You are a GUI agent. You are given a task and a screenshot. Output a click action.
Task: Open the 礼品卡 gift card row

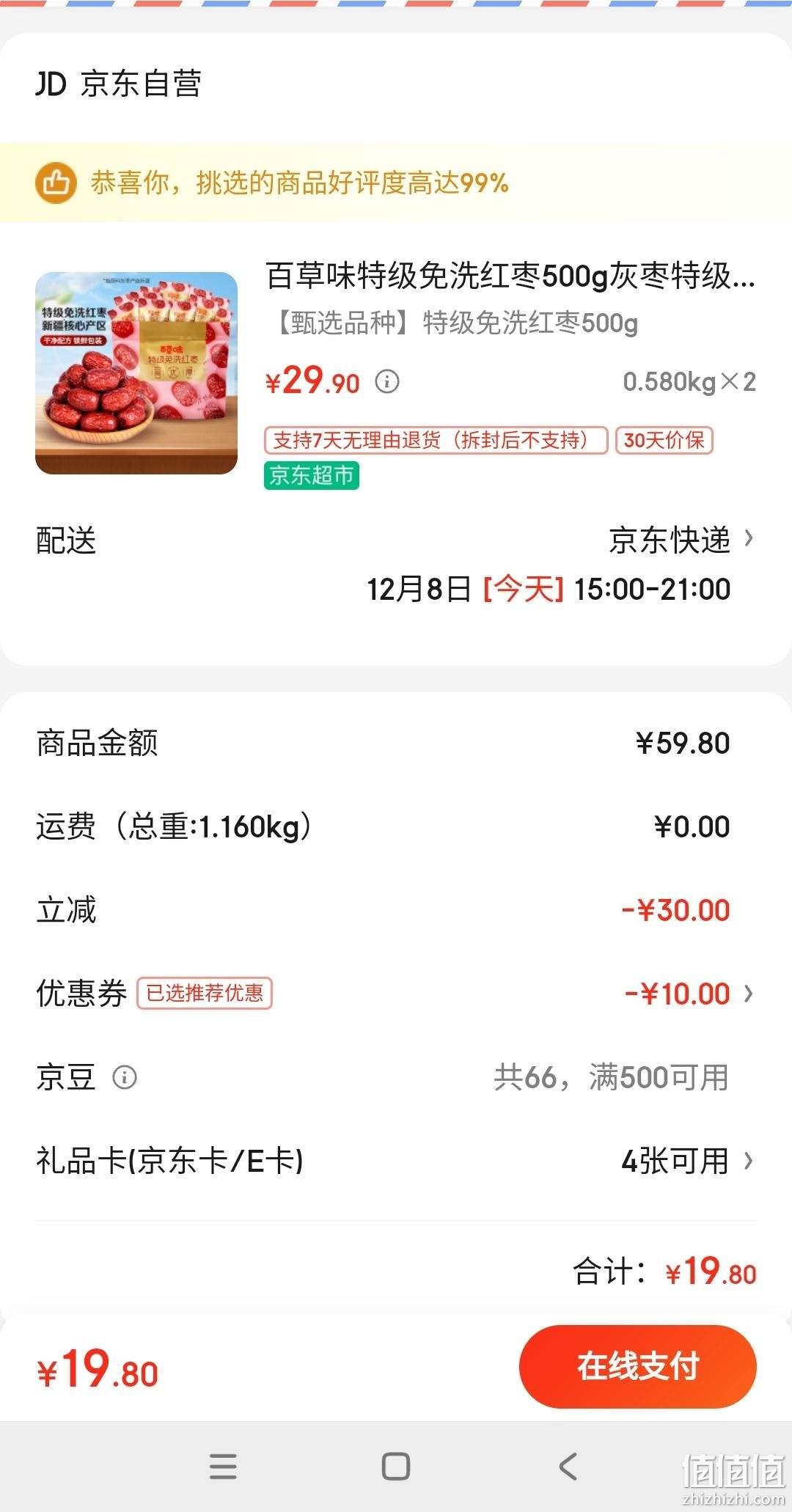tap(396, 1161)
